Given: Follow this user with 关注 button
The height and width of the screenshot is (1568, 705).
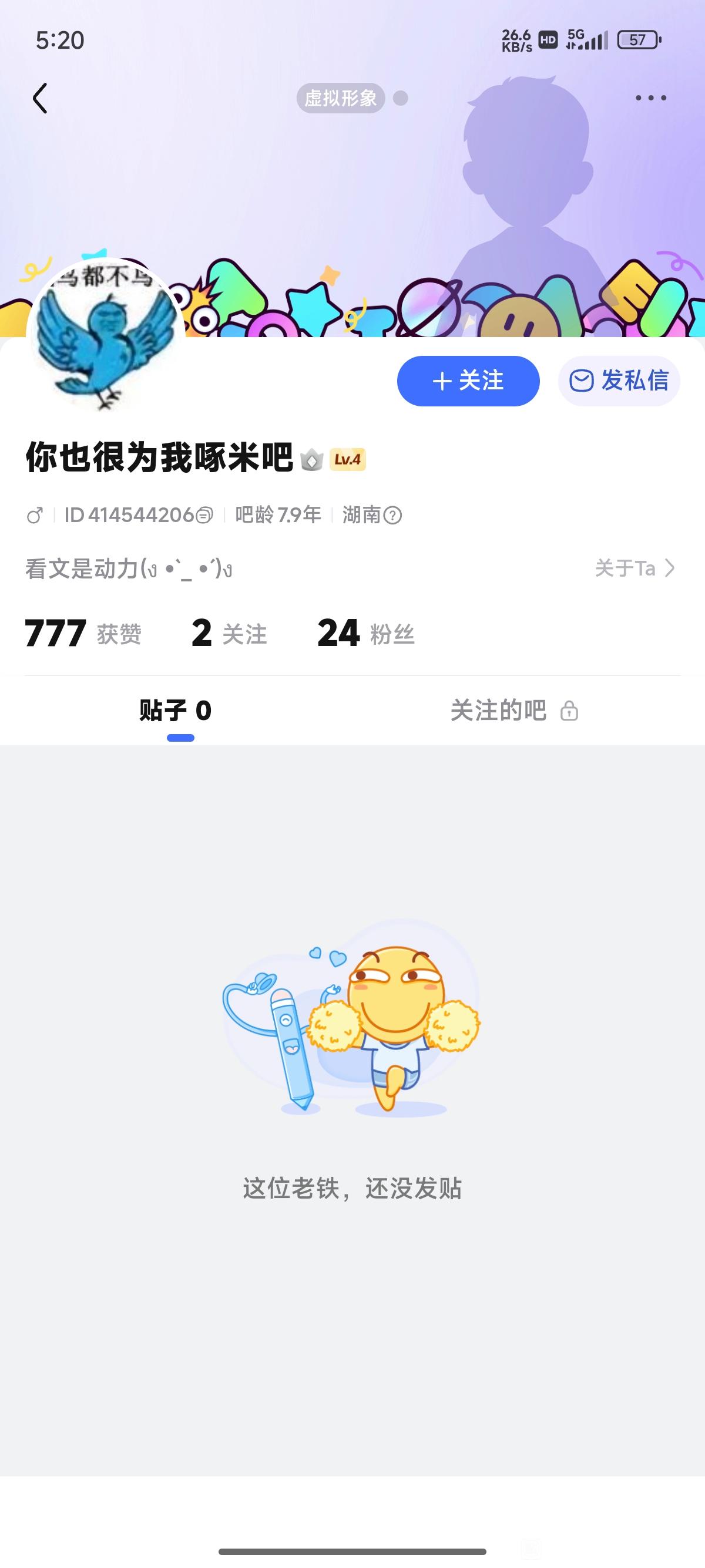Looking at the screenshot, I should pyautogui.click(x=468, y=381).
